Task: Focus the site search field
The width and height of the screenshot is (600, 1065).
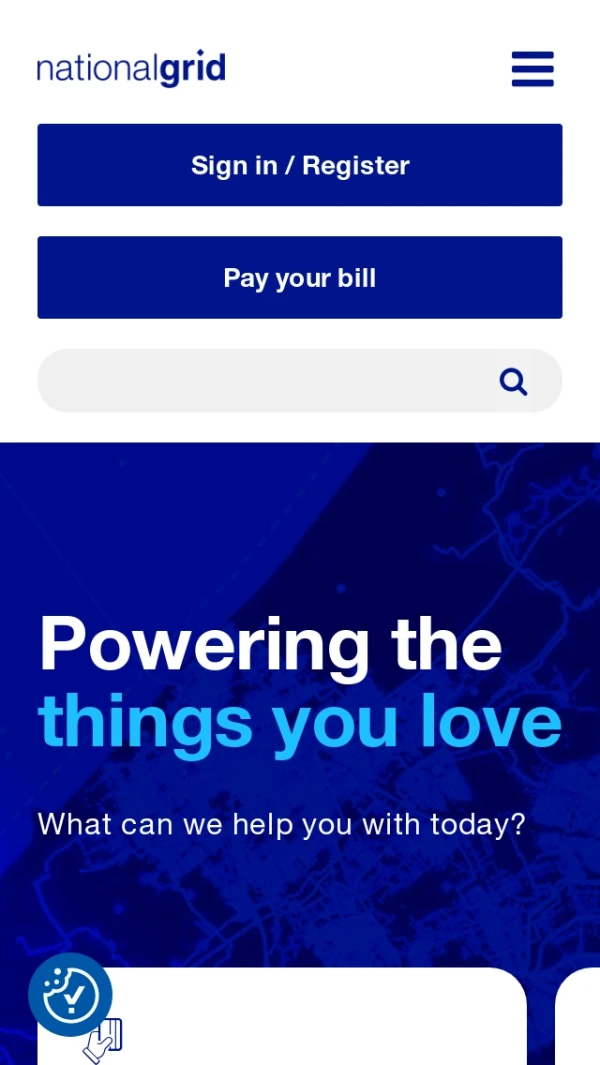Action: point(265,381)
